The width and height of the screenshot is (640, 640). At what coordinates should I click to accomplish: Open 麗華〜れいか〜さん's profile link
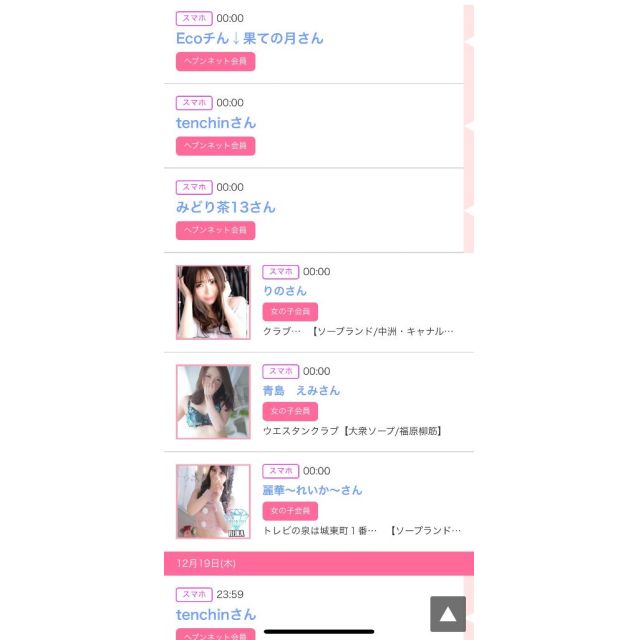click(x=312, y=490)
